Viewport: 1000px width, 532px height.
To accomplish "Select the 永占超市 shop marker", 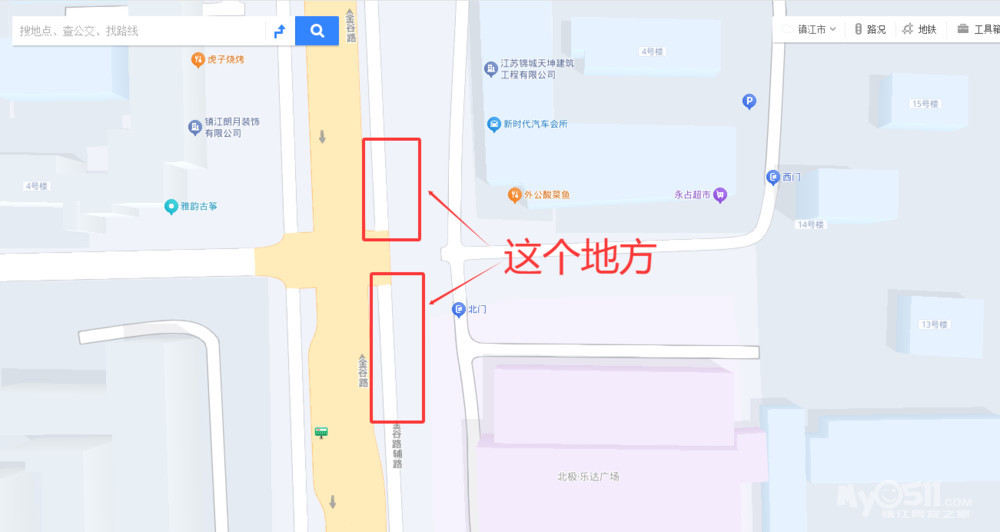I will [x=719, y=195].
